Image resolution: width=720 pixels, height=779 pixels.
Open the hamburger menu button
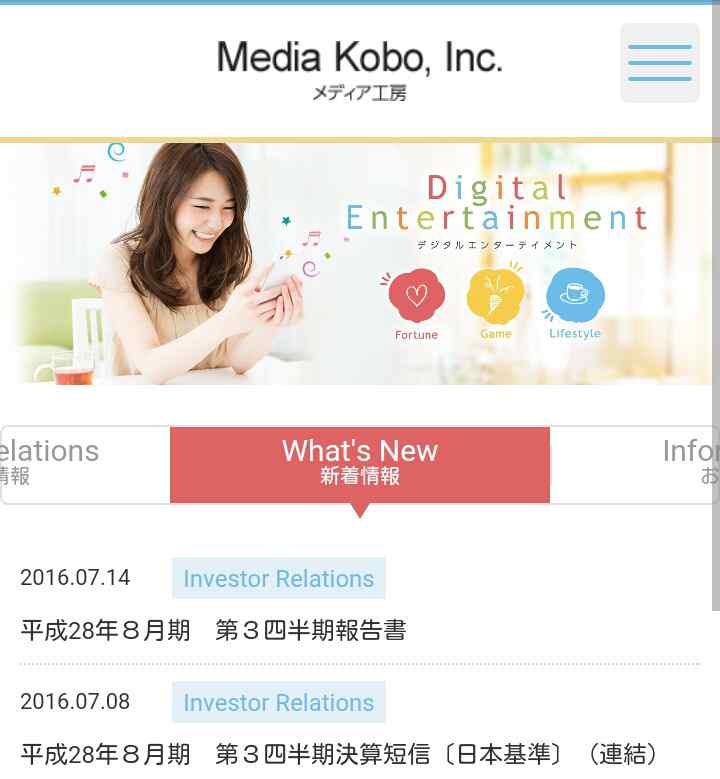coord(659,63)
